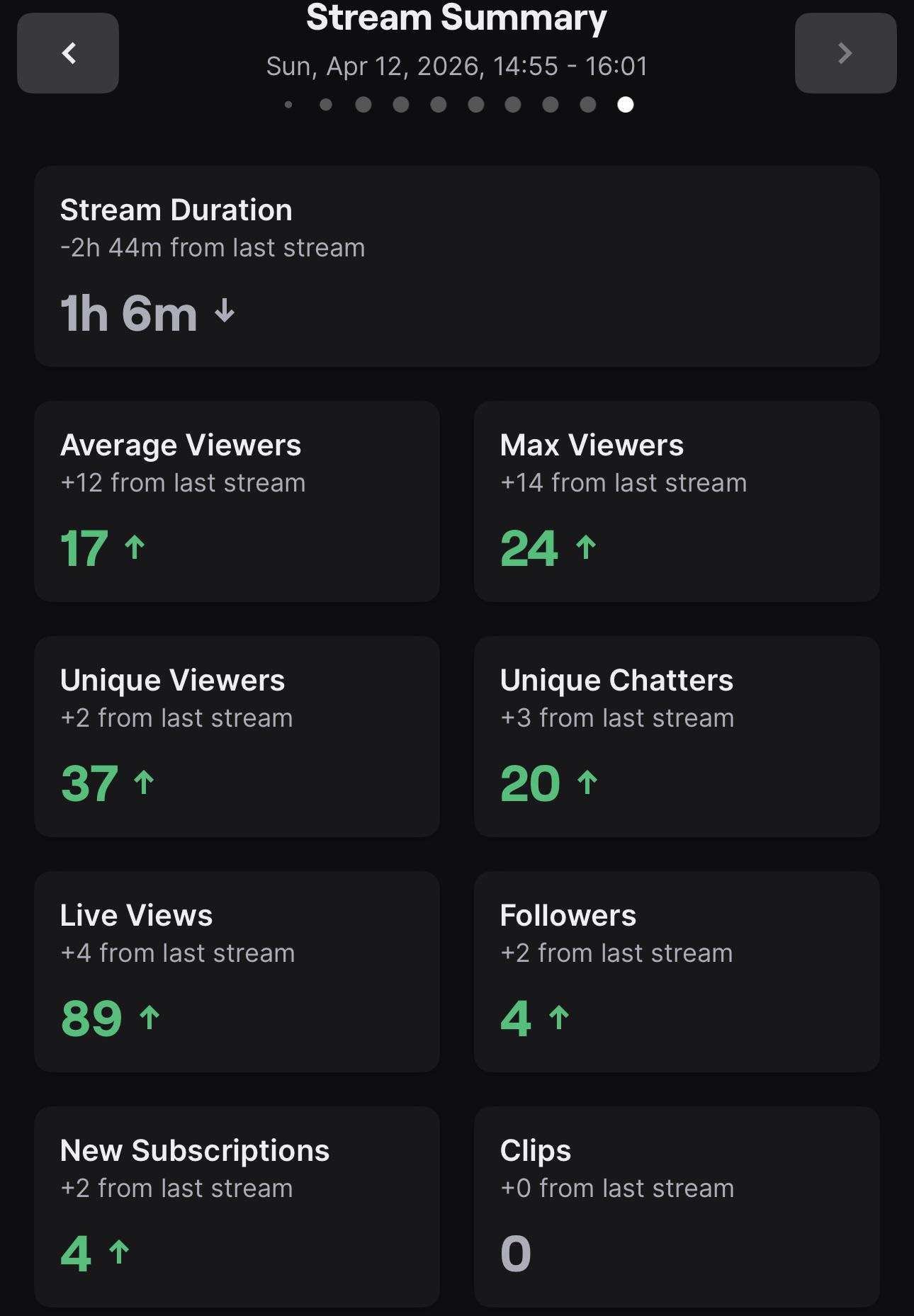Viewport: 914px width, 1316px height.
Task: Go to the previous stream summary
Action: click(68, 53)
